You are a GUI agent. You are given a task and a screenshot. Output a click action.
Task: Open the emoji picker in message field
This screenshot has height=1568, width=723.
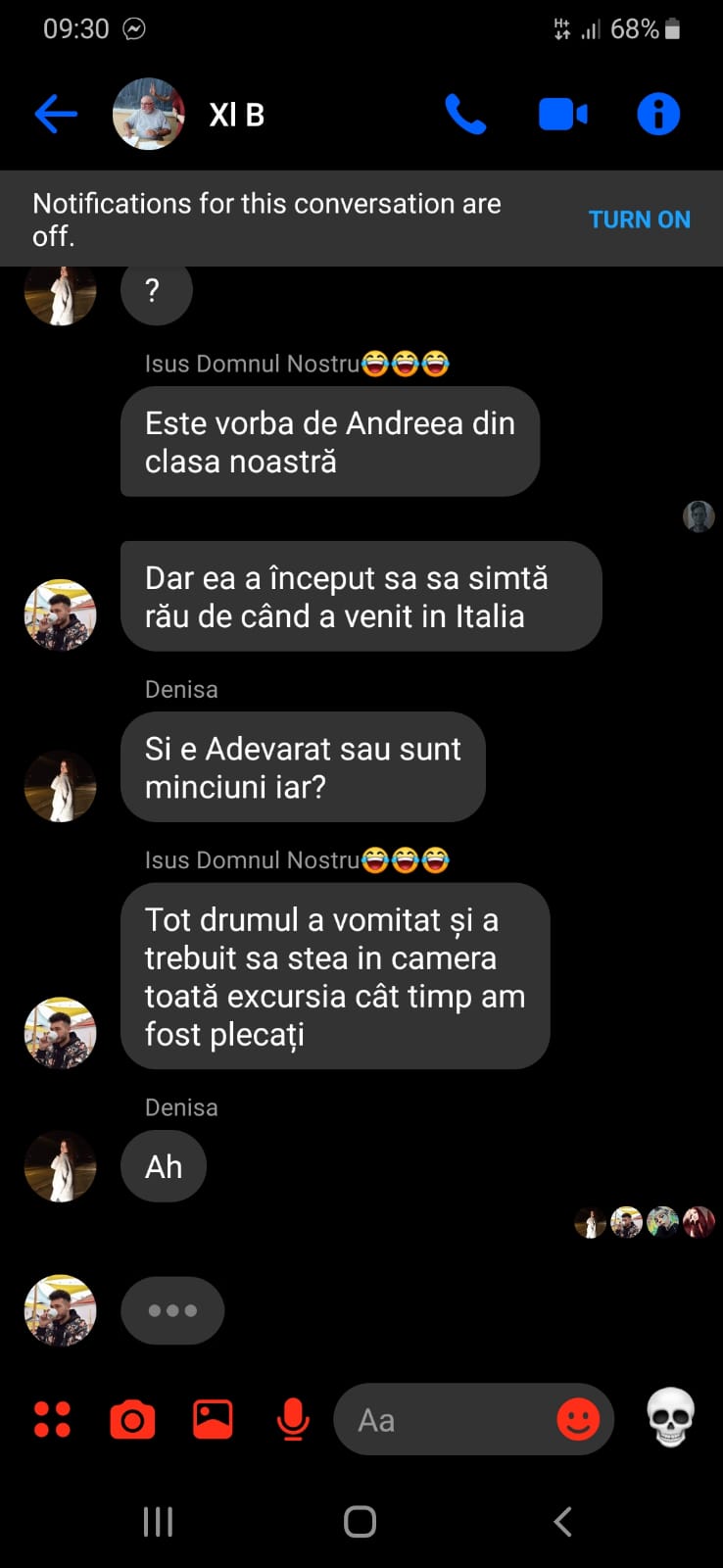[578, 1419]
